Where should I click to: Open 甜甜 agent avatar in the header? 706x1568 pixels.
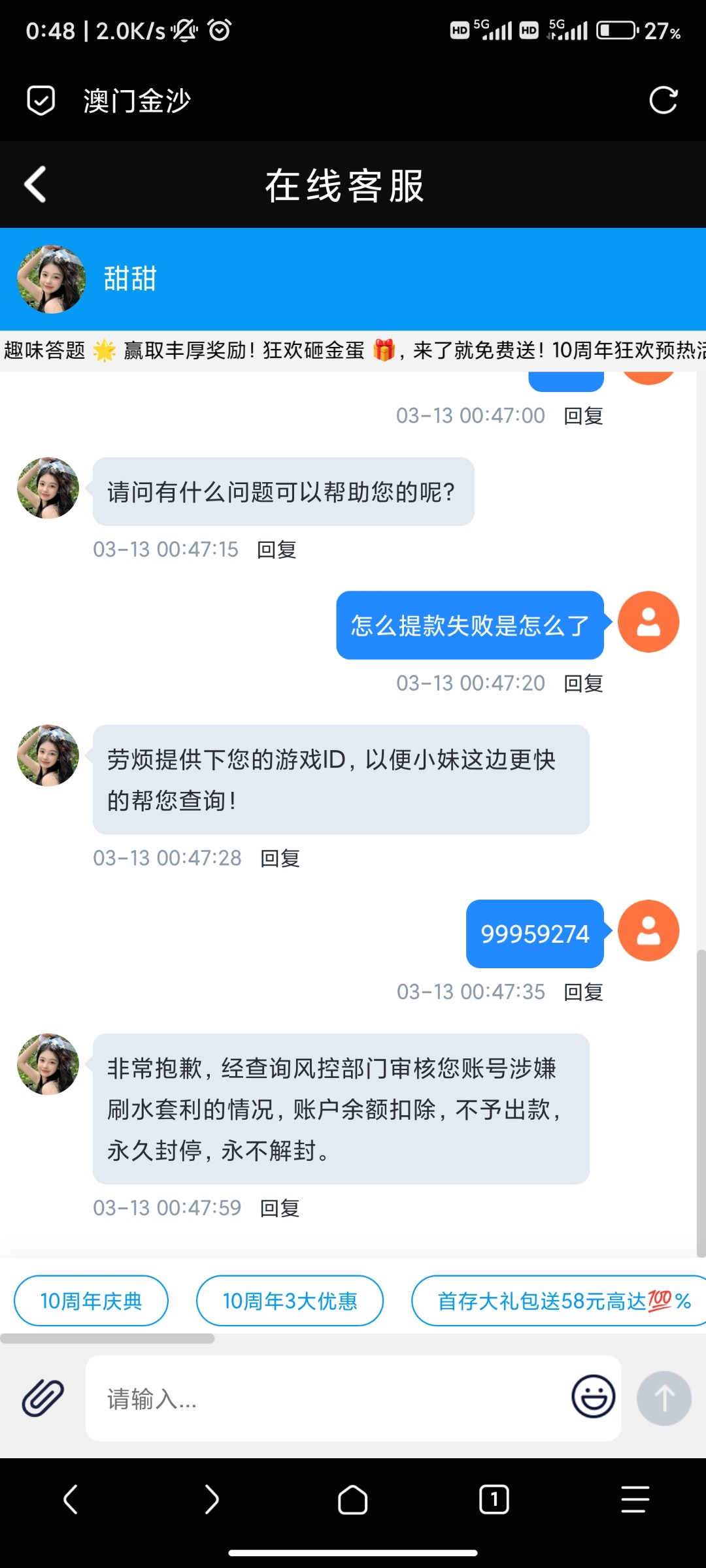(x=51, y=279)
